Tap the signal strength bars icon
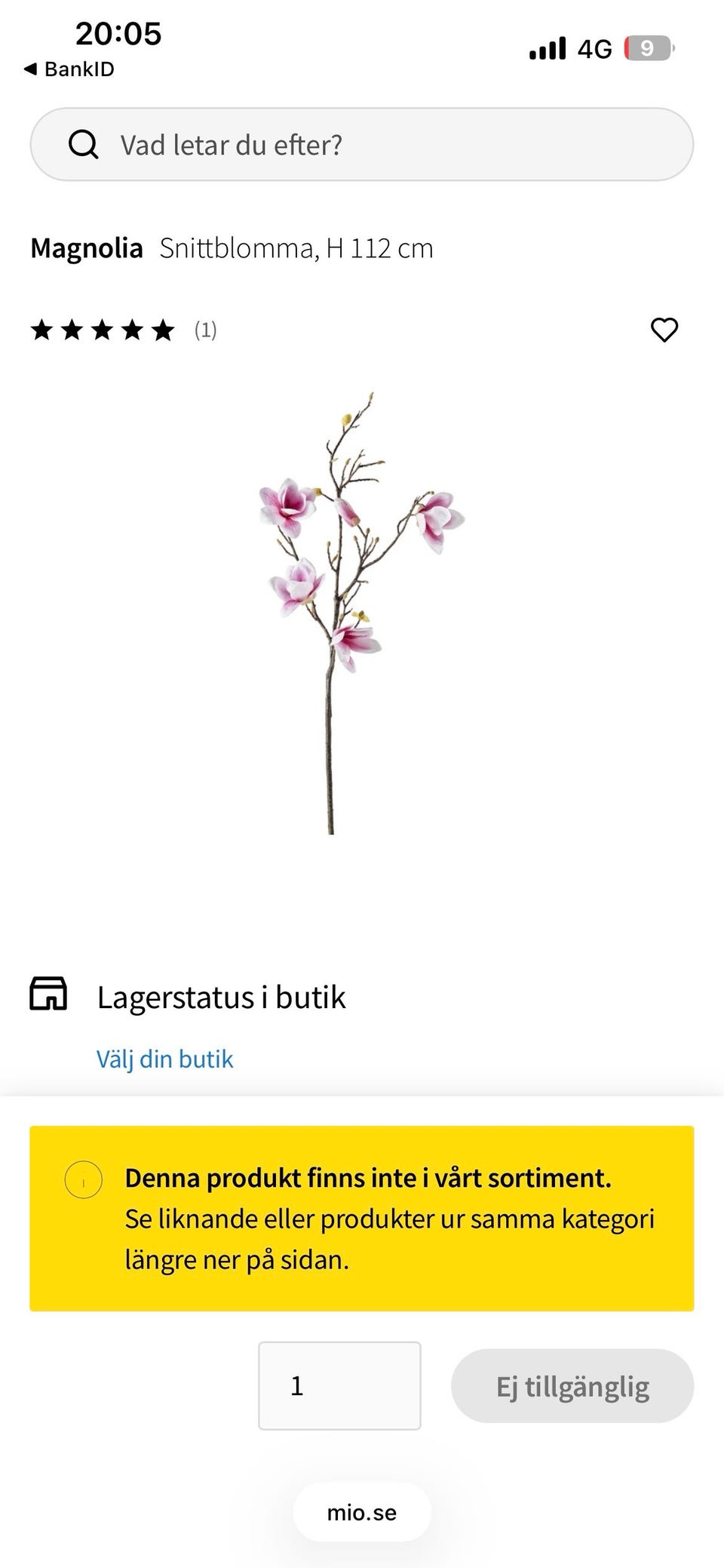Viewport: 724px width, 1568px height. click(x=548, y=47)
